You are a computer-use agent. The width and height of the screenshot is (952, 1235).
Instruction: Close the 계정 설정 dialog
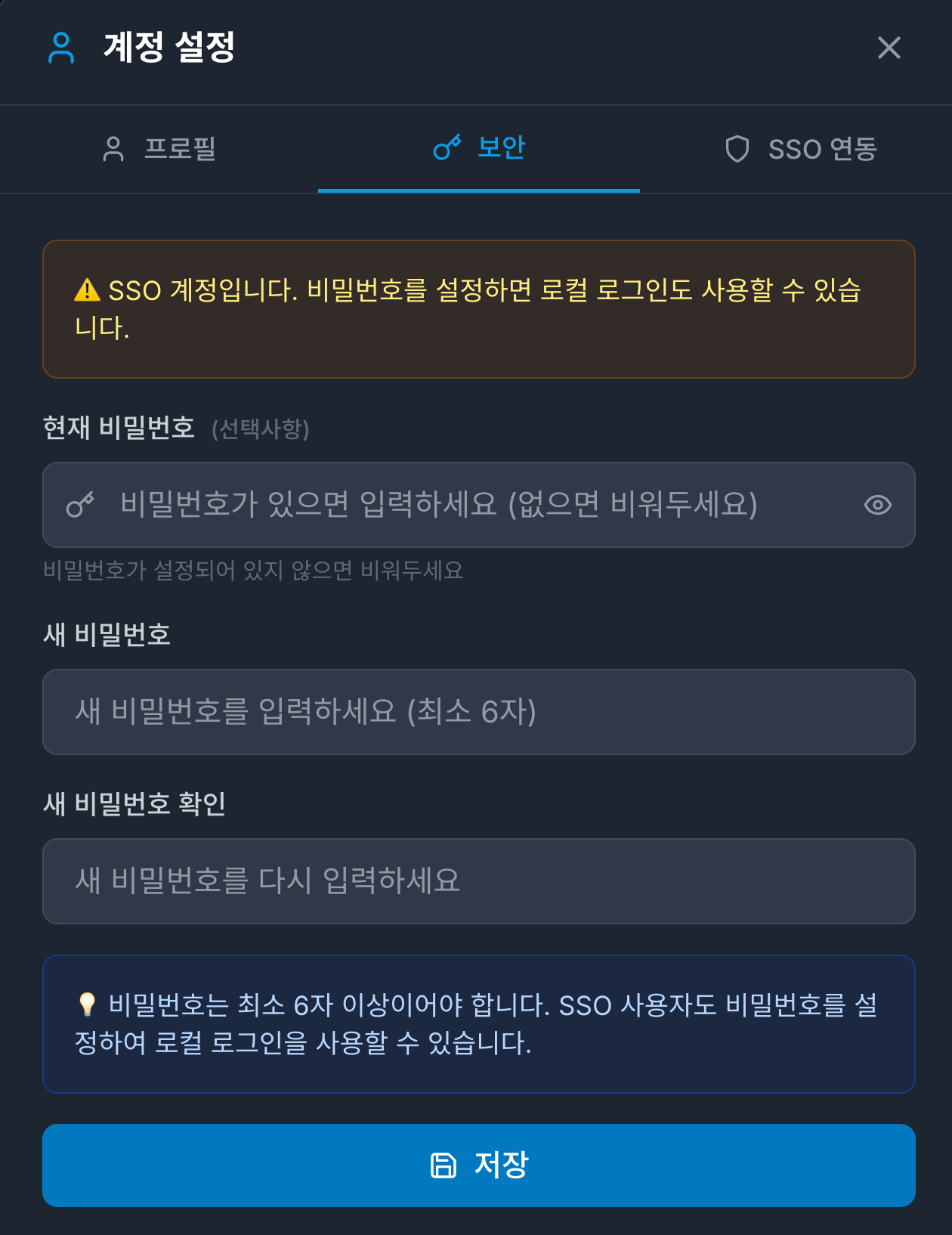(889, 48)
